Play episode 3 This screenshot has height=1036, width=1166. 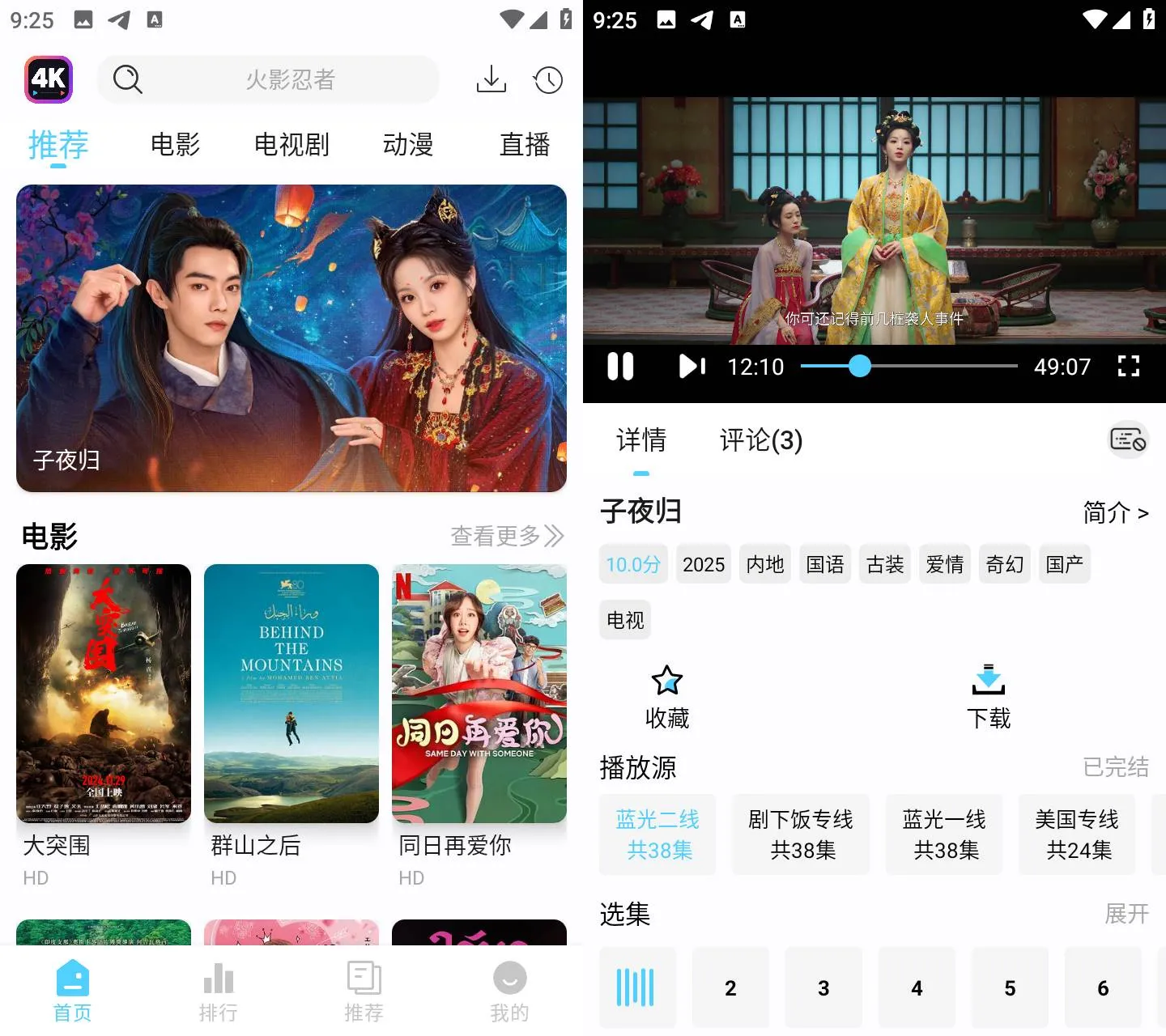(x=823, y=988)
